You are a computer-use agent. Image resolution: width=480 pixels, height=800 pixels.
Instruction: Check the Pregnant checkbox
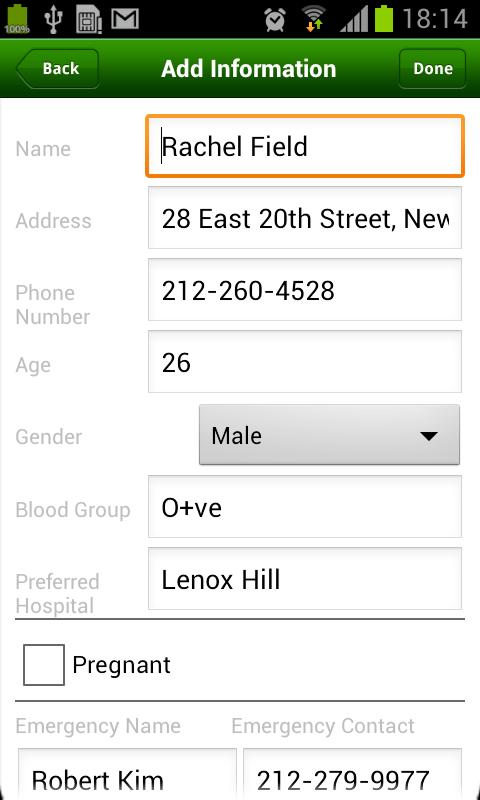coord(44,665)
